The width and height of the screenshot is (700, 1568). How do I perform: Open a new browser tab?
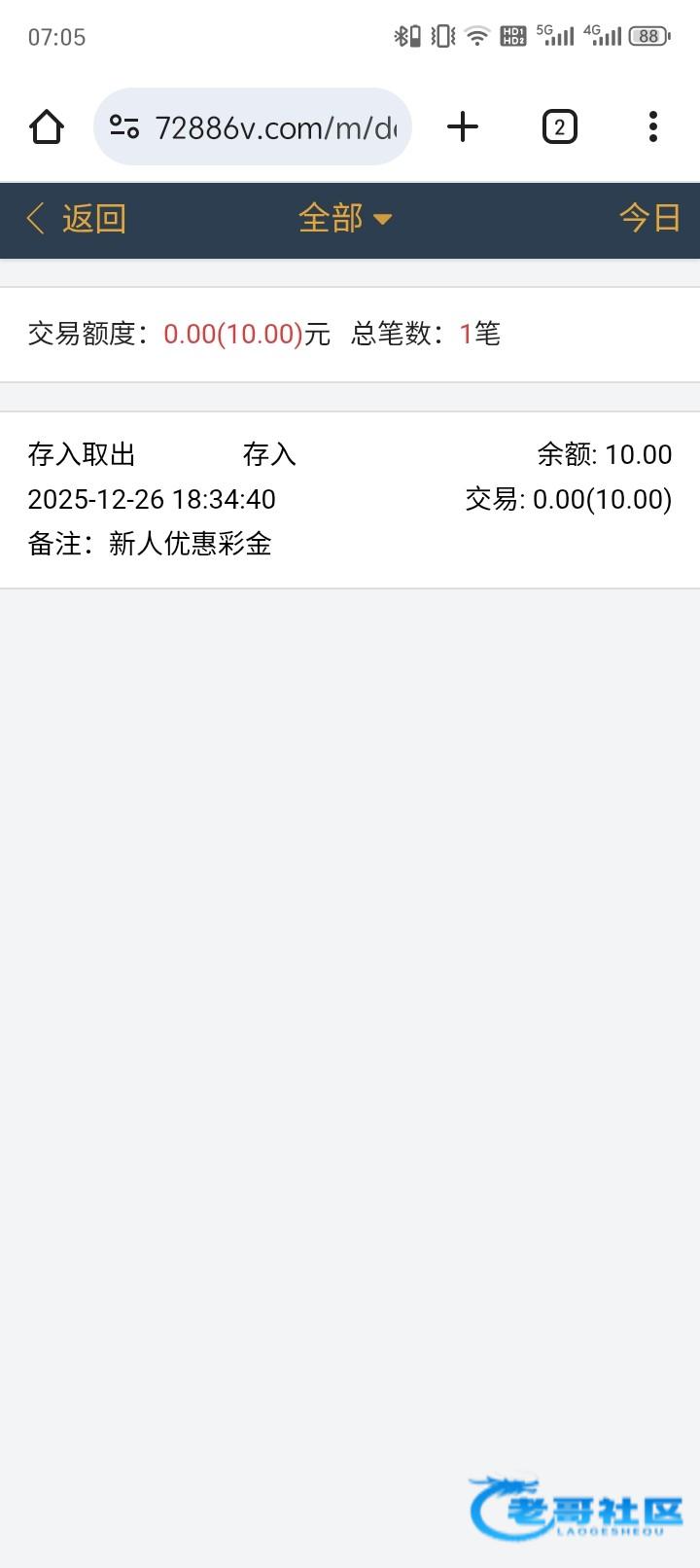coord(463,127)
